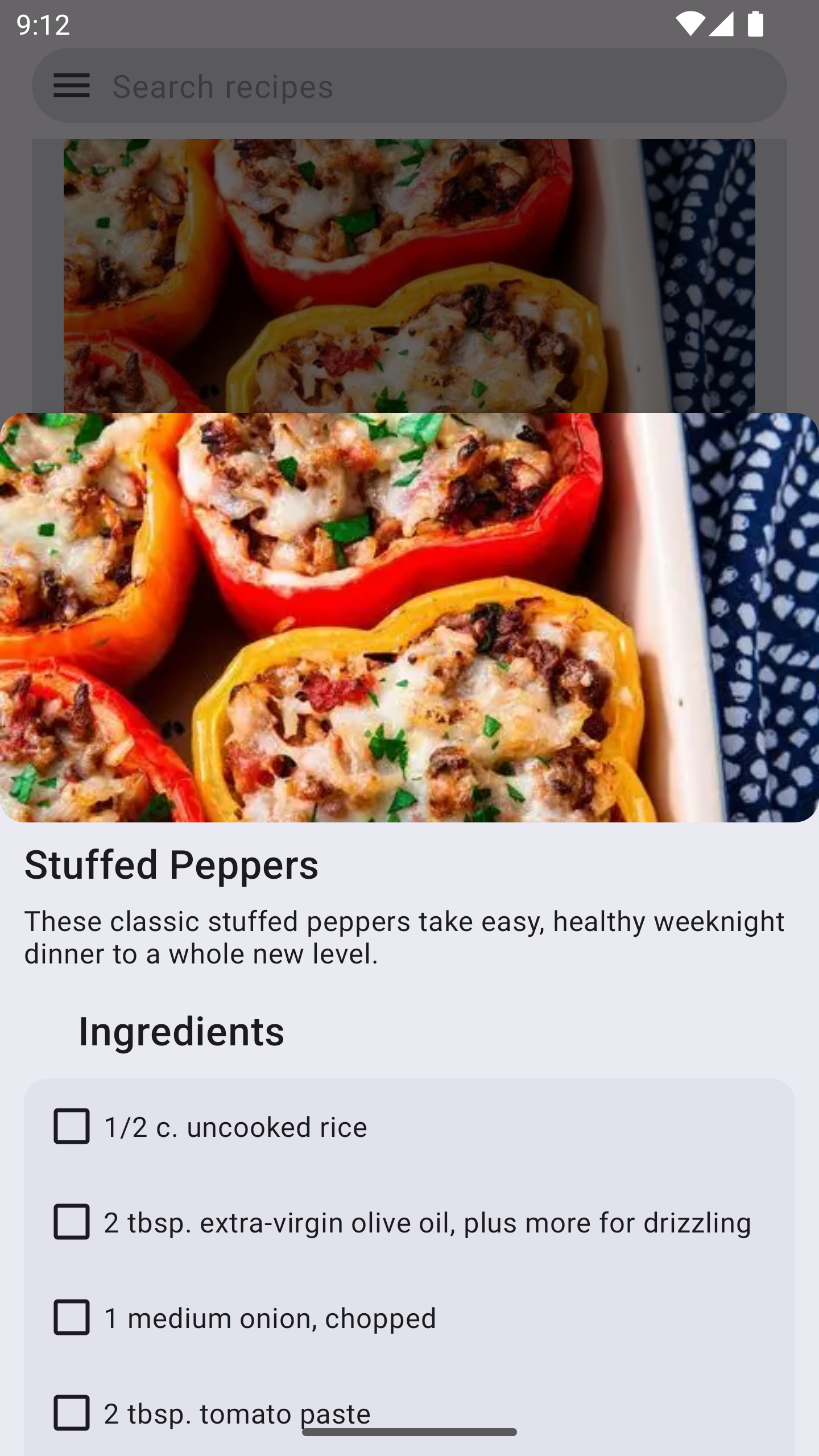The image size is (819, 1456).
Task: Mark 1 medium onion, chopped as checked
Action: pyautogui.click(x=72, y=1317)
